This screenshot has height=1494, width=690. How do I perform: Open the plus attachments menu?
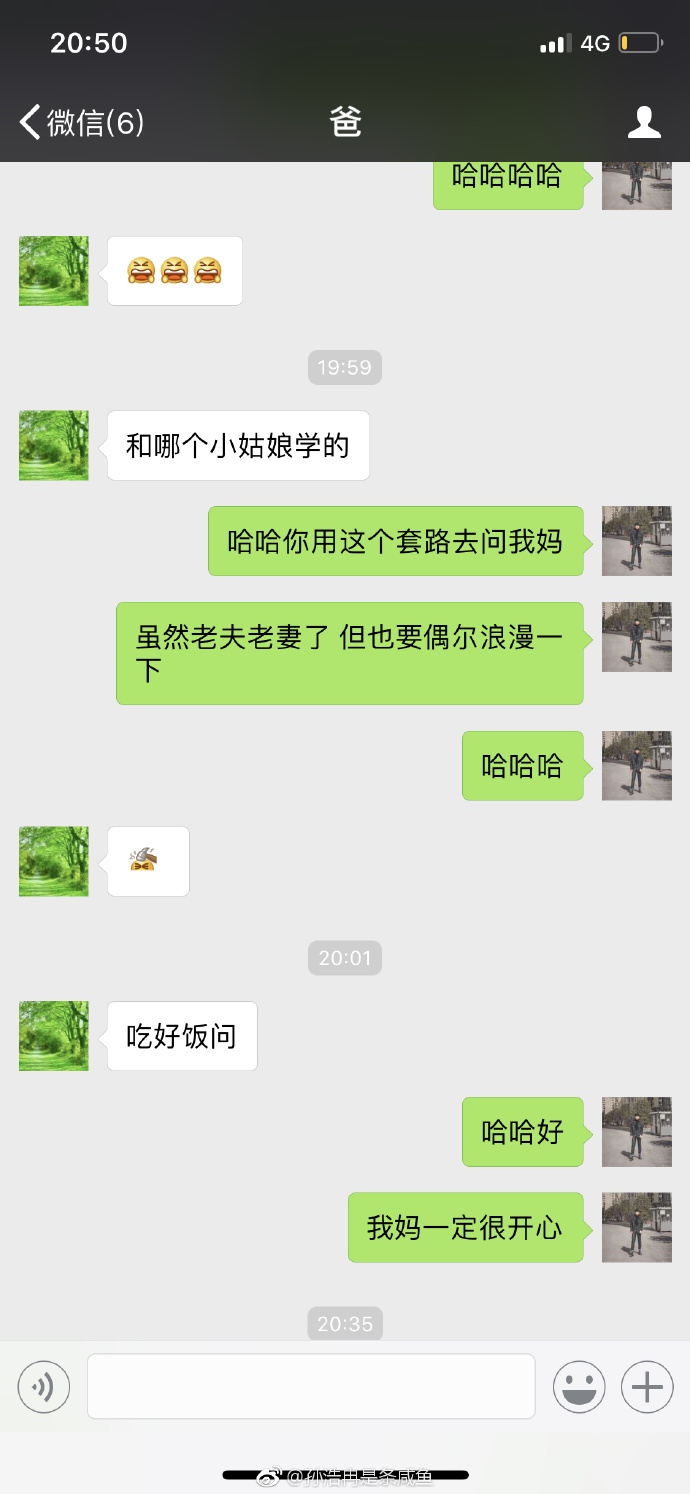point(647,1387)
